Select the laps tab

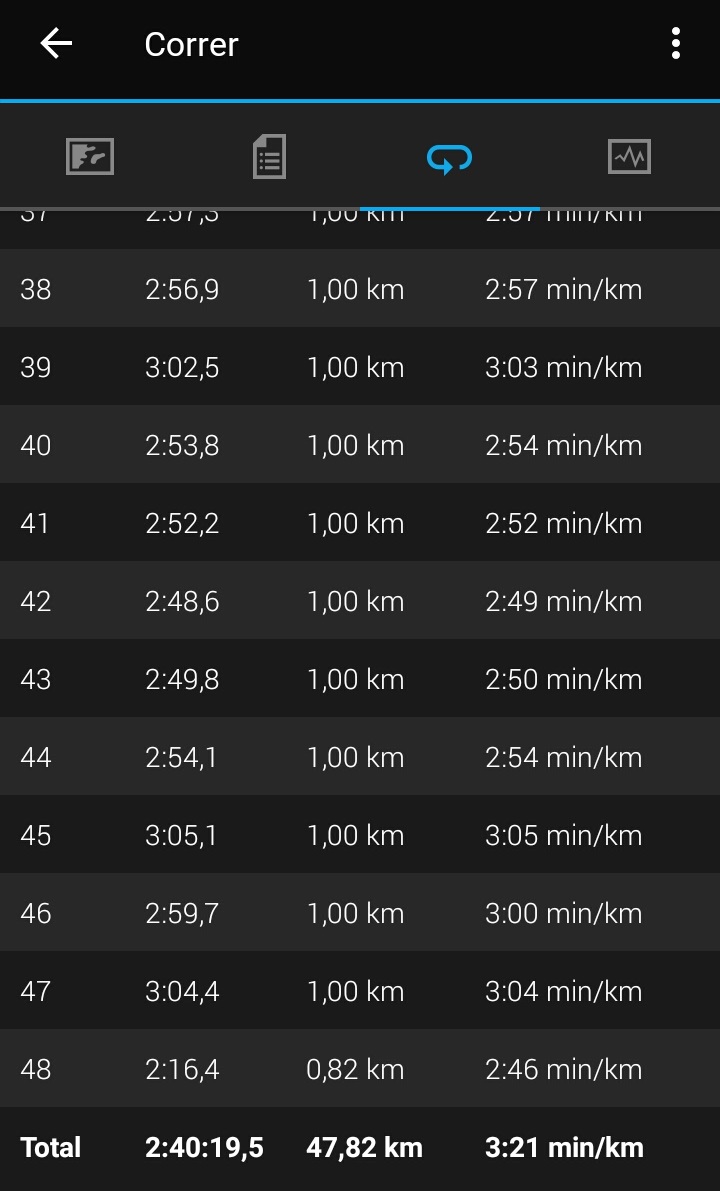(x=449, y=157)
